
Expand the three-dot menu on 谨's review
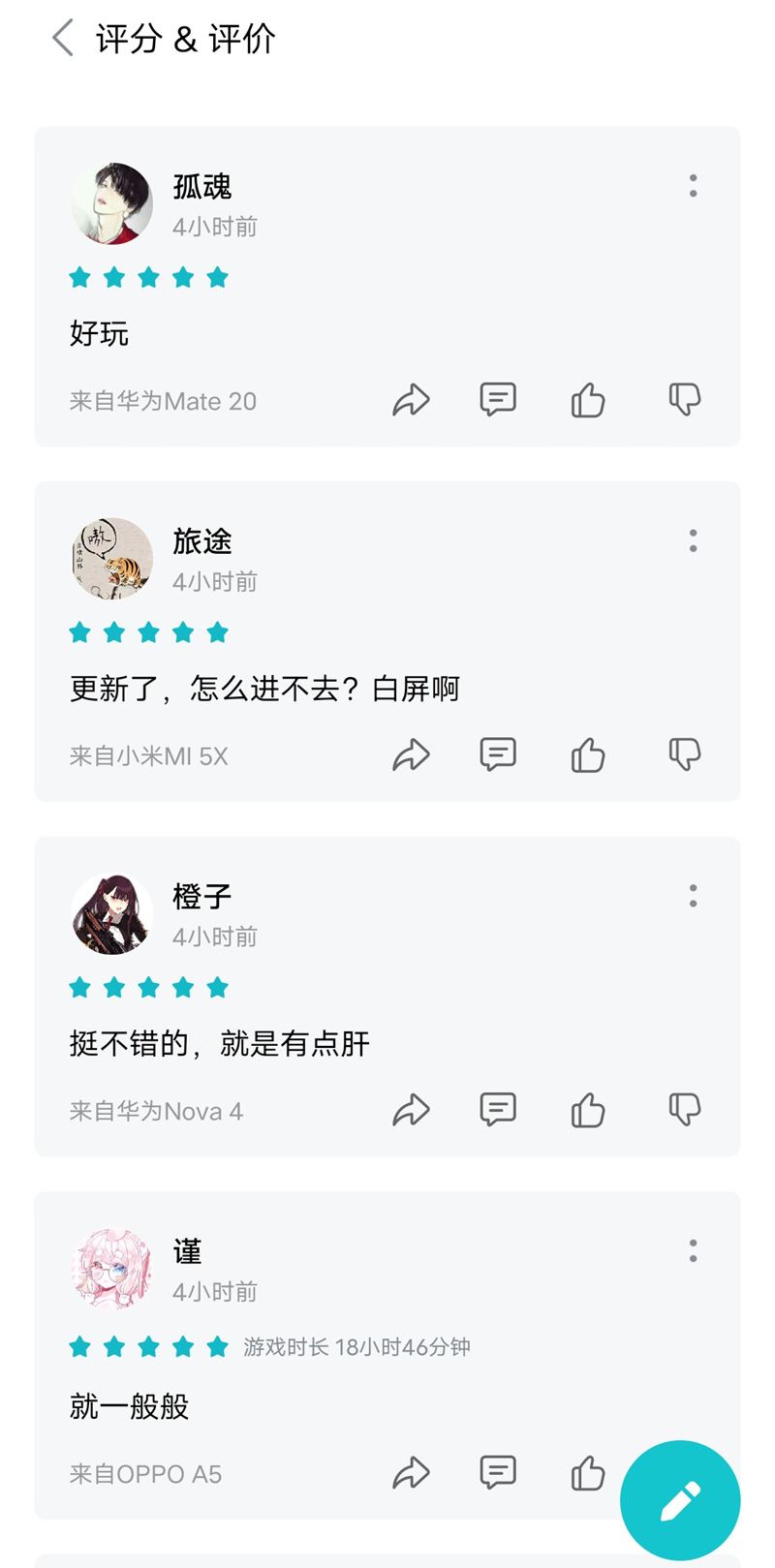click(x=693, y=1252)
